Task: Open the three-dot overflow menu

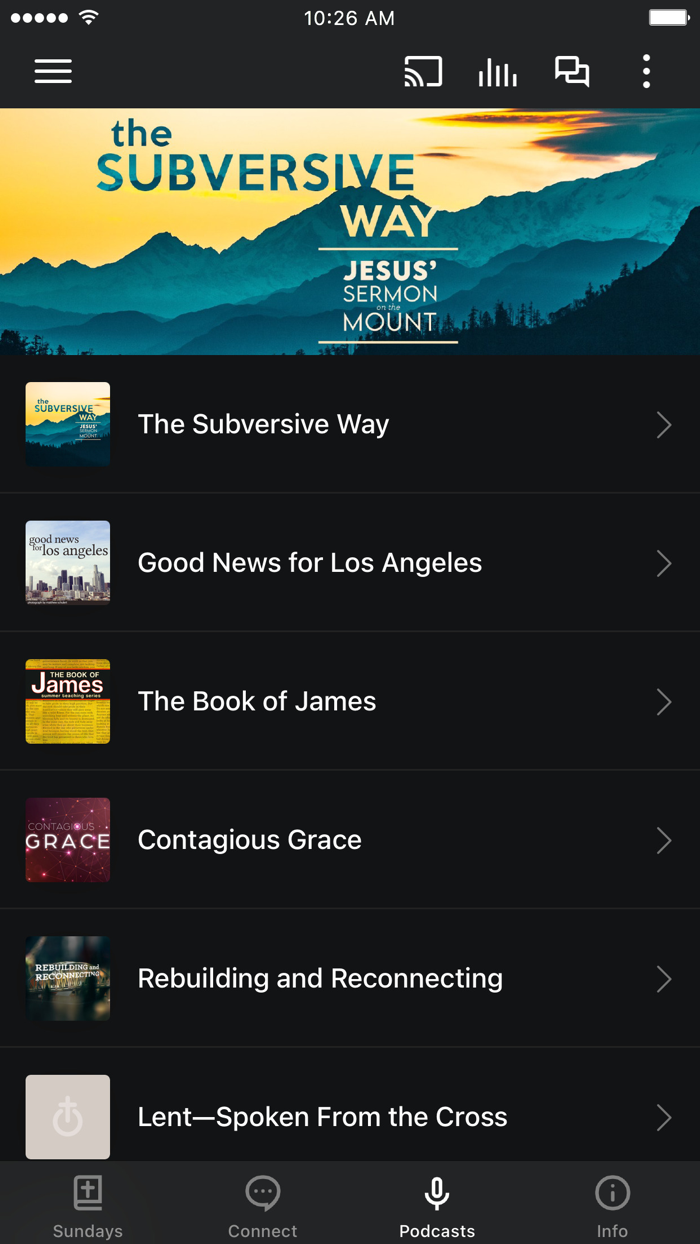Action: [x=646, y=71]
